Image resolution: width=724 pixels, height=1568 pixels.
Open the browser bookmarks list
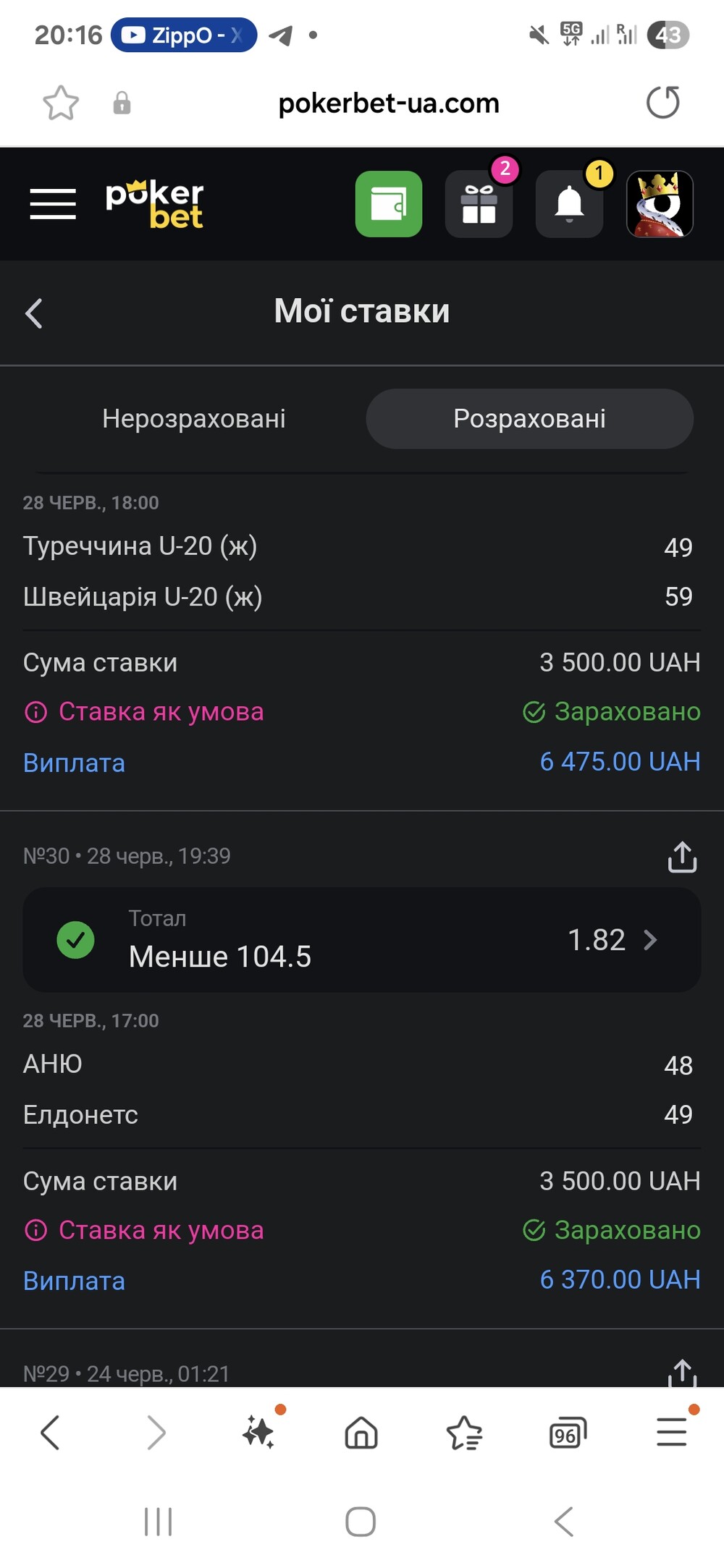click(x=464, y=1433)
